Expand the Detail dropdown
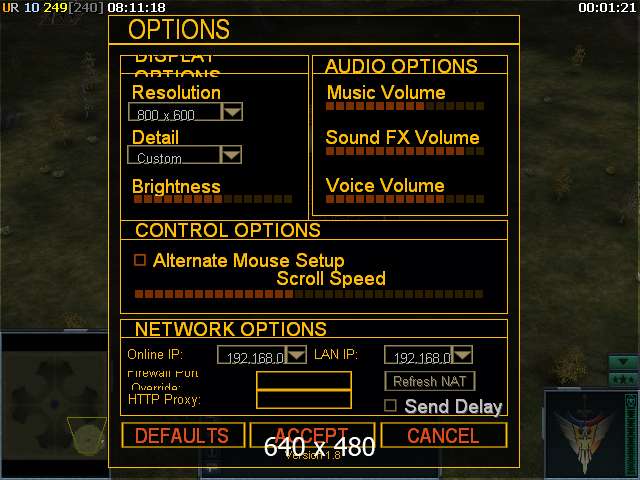 click(231, 155)
